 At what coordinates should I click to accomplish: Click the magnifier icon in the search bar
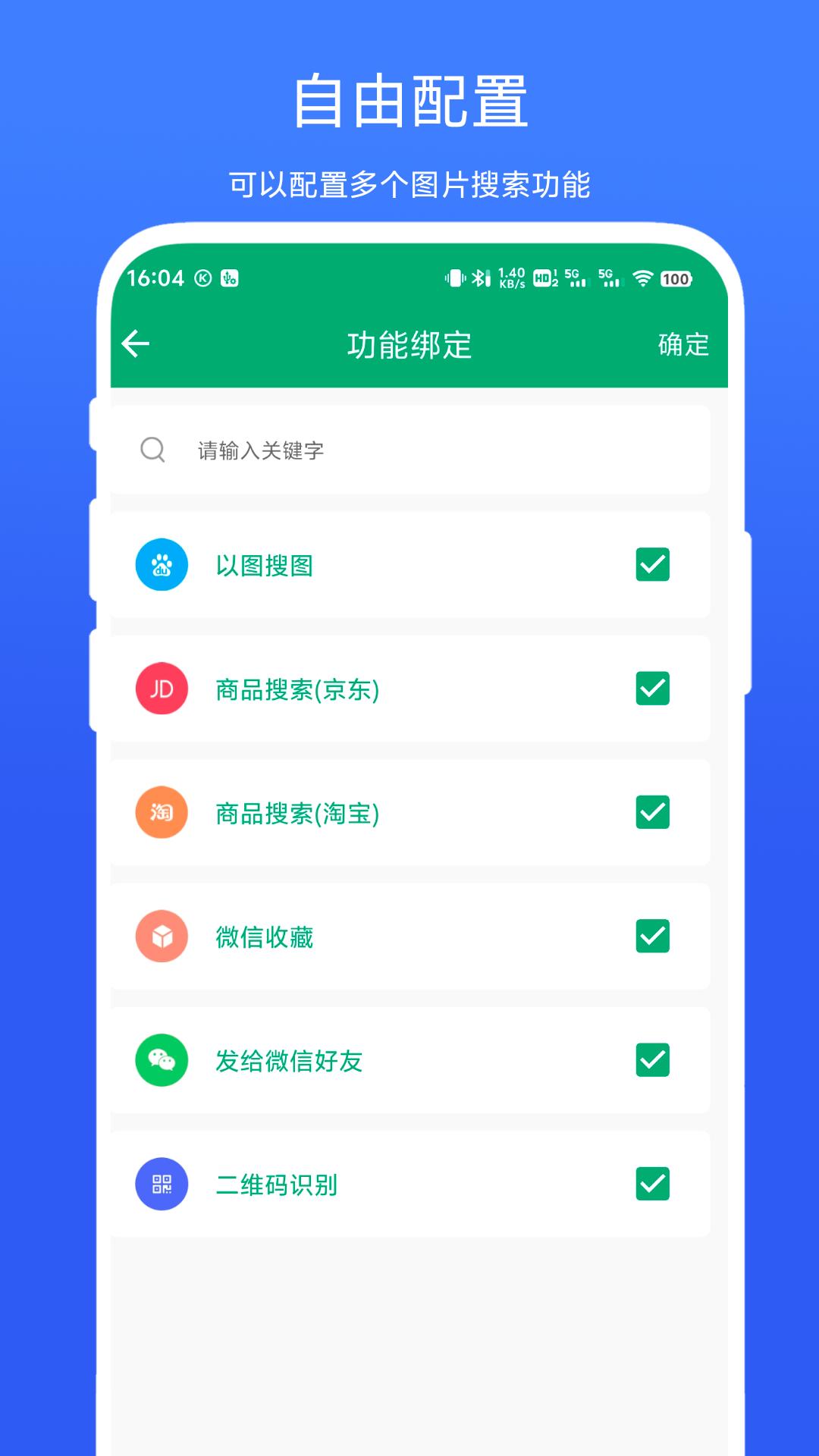[152, 449]
